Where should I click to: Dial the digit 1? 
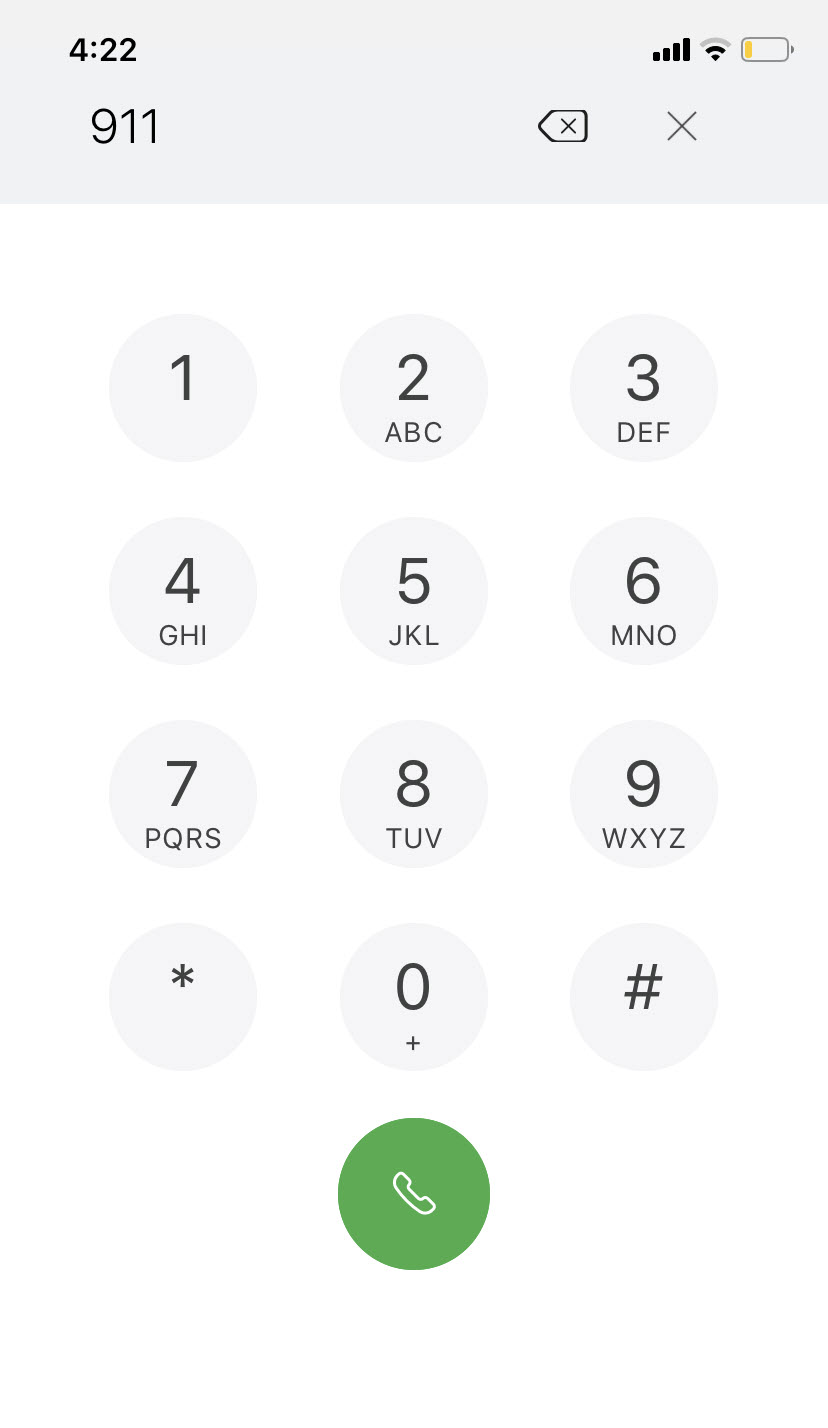(183, 388)
